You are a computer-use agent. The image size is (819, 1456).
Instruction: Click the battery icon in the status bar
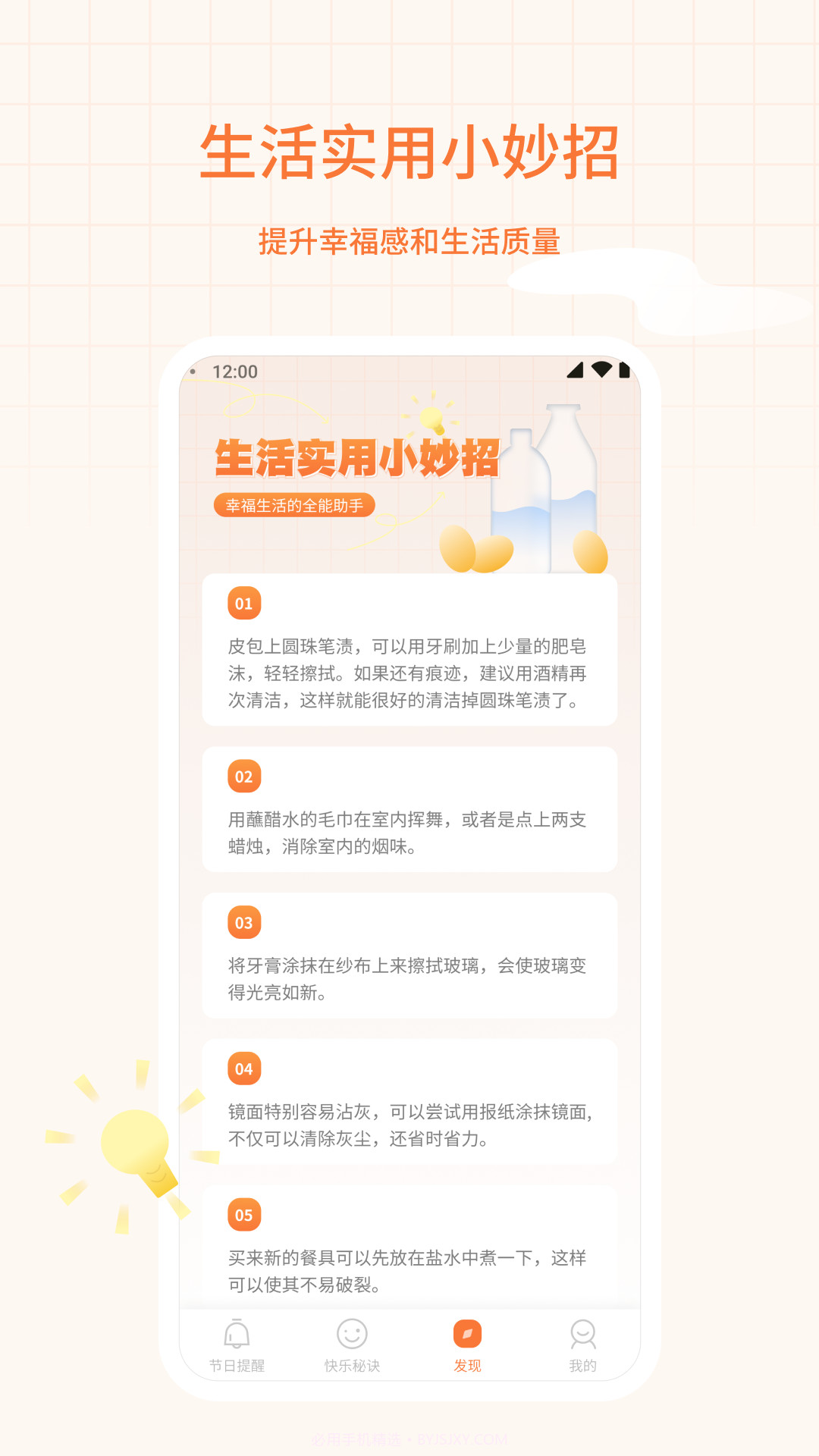coord(626,369)
